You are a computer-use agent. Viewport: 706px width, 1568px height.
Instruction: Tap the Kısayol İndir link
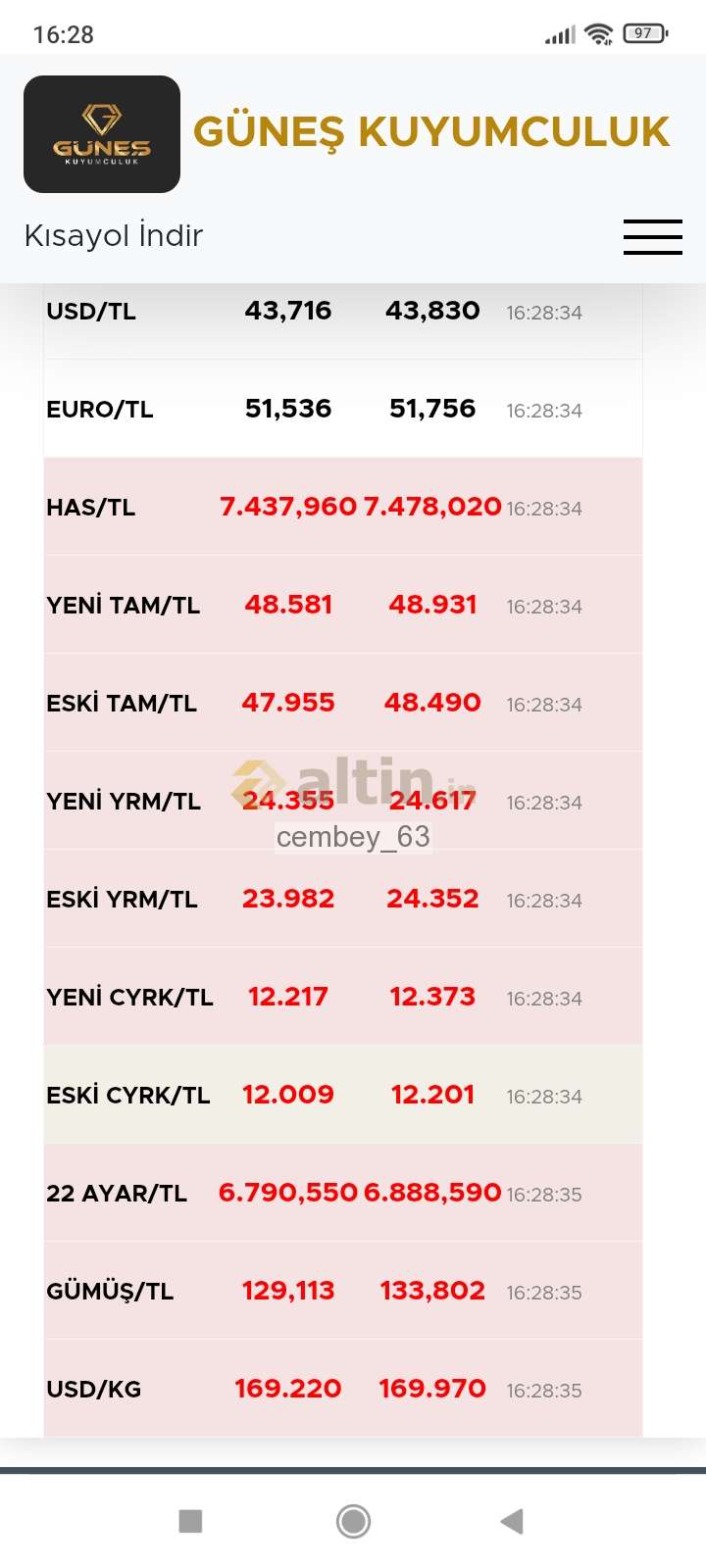(114, 236)
